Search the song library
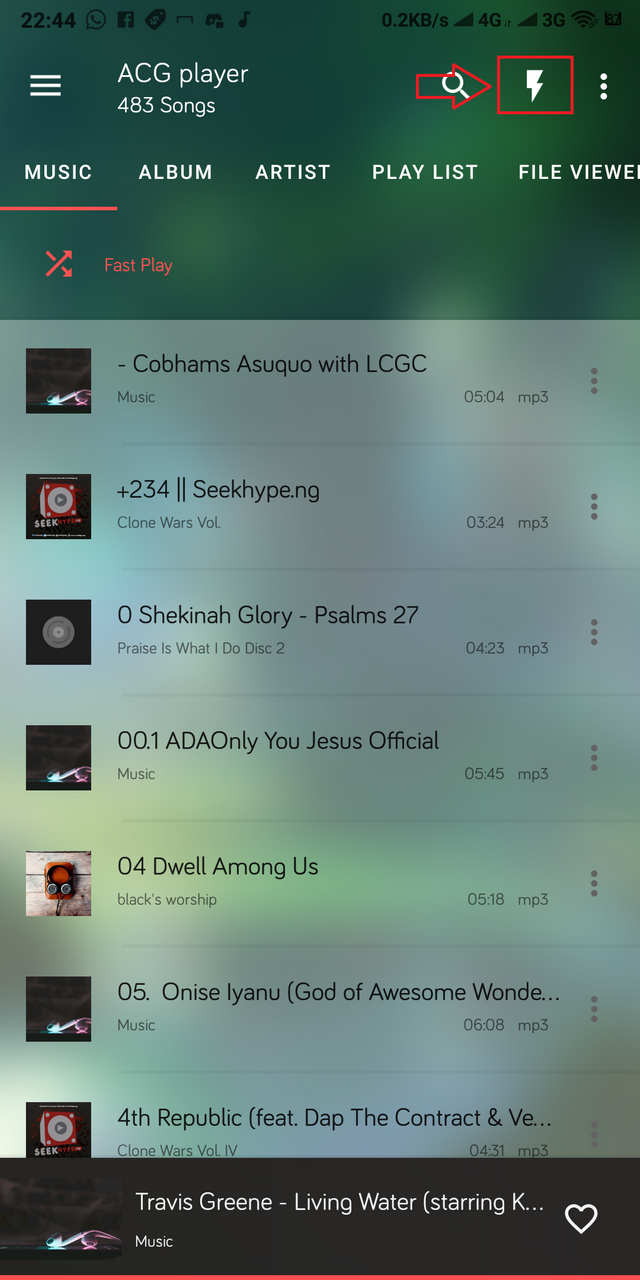 pos(456,86)
